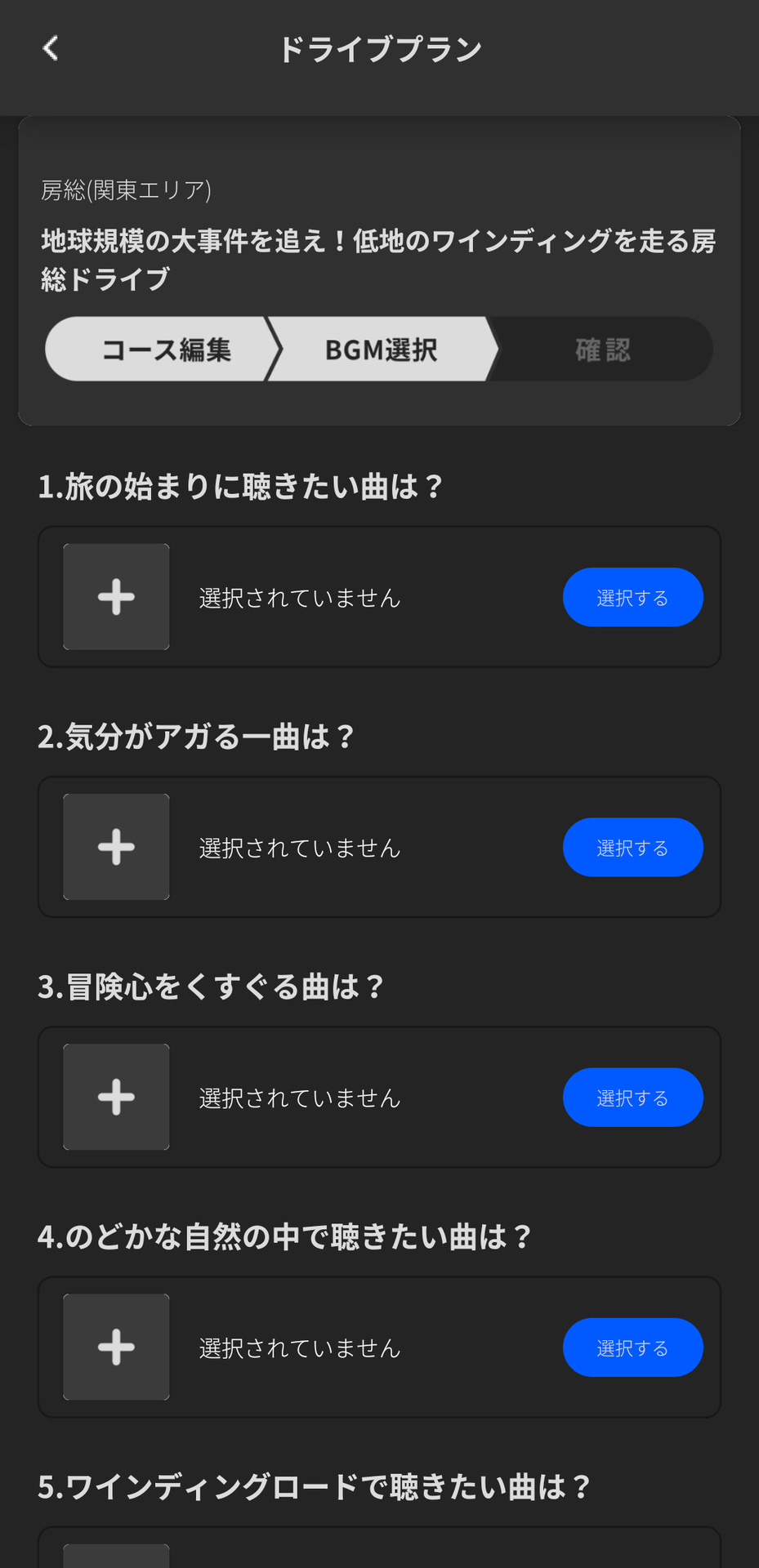Tap 選択する for the nature song
Viewport: 759px width, 1568px height.
point(632,1347)
